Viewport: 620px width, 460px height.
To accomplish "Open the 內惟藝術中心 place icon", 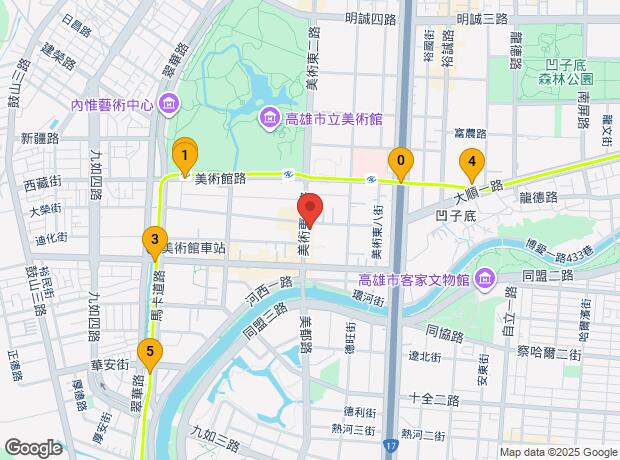I will click(168, 104).
